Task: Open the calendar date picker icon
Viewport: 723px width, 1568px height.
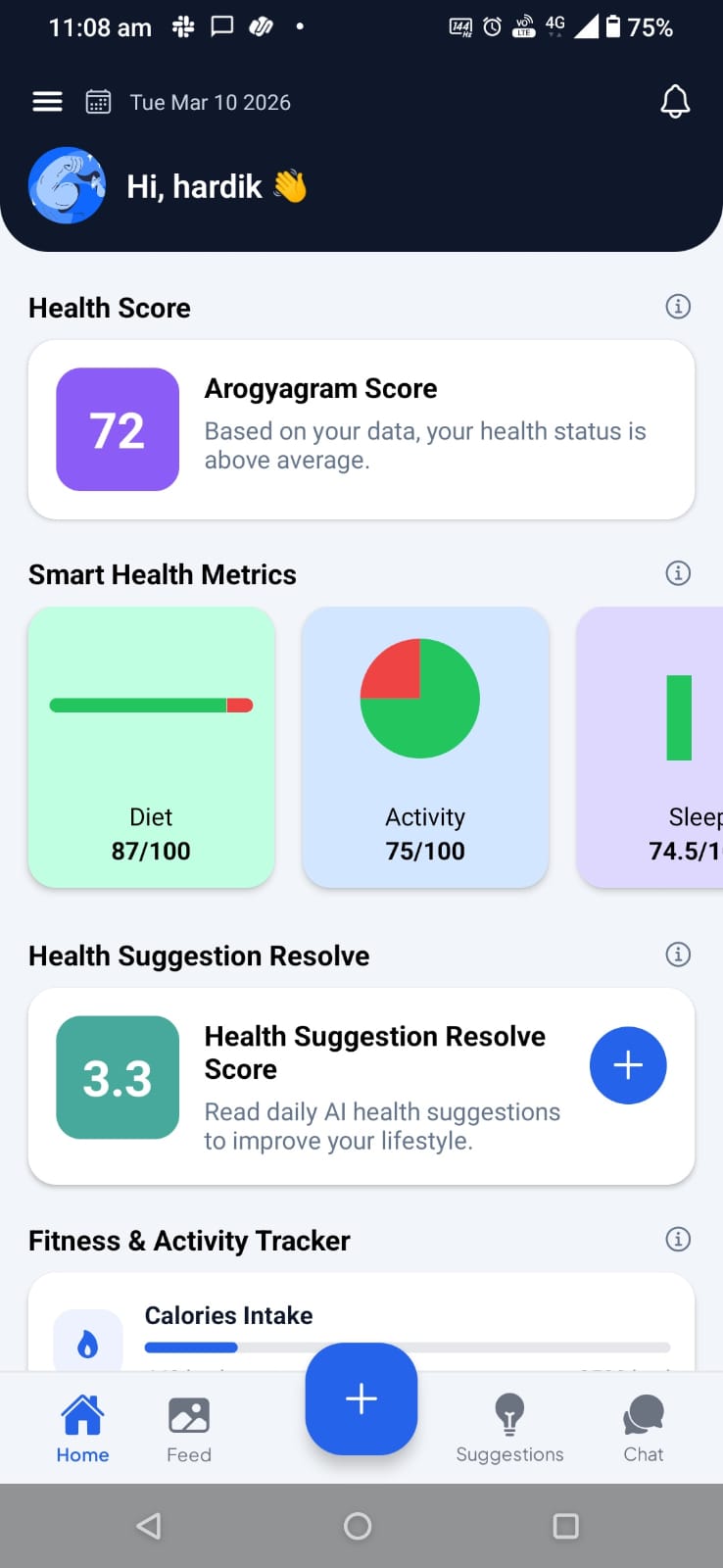Action: (x=98, y=102)
